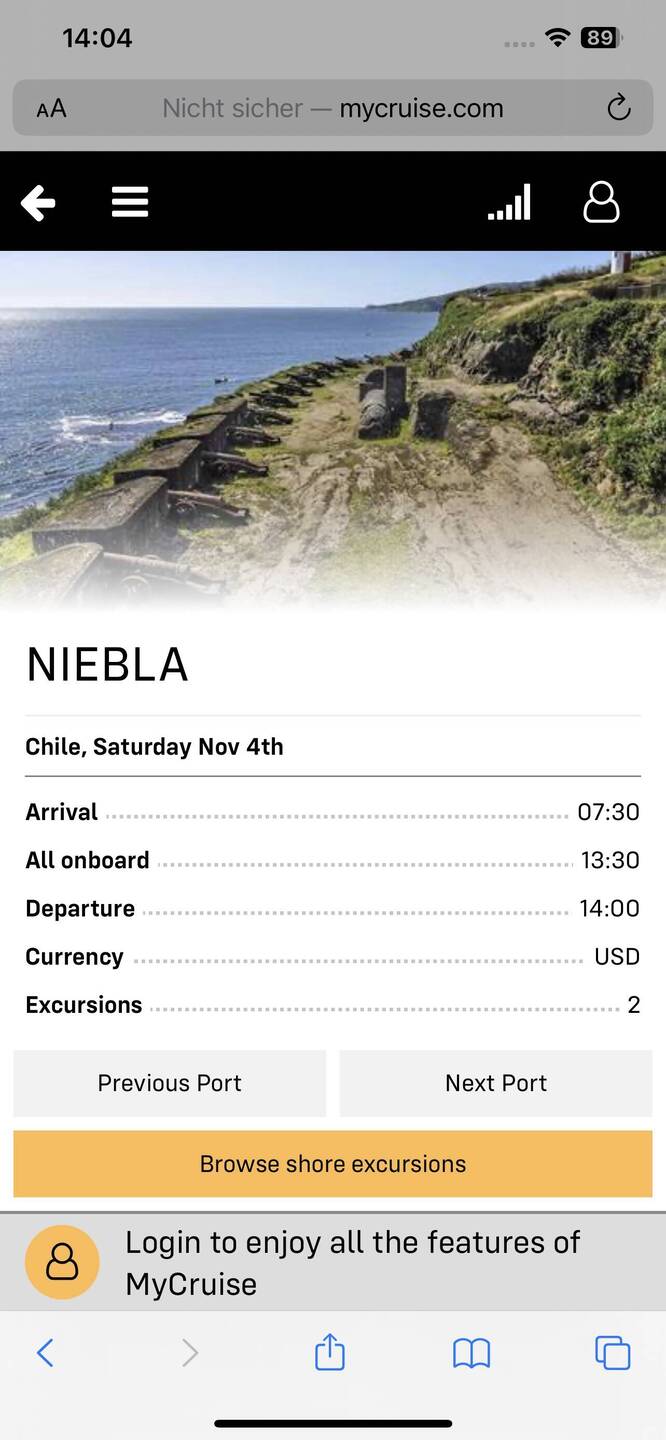Go to the Previous Port
666x1440 pixels.
coord(170,1083)
